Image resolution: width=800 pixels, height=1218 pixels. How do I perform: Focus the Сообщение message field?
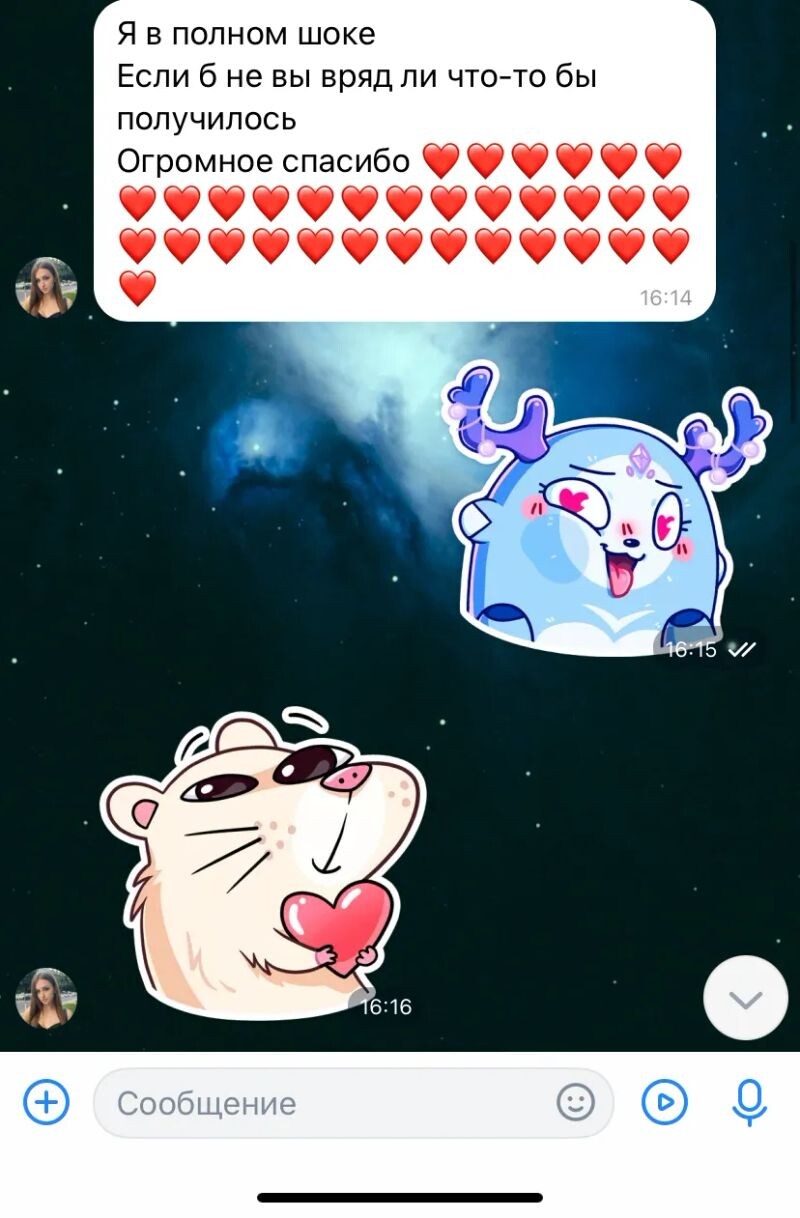320,1103
